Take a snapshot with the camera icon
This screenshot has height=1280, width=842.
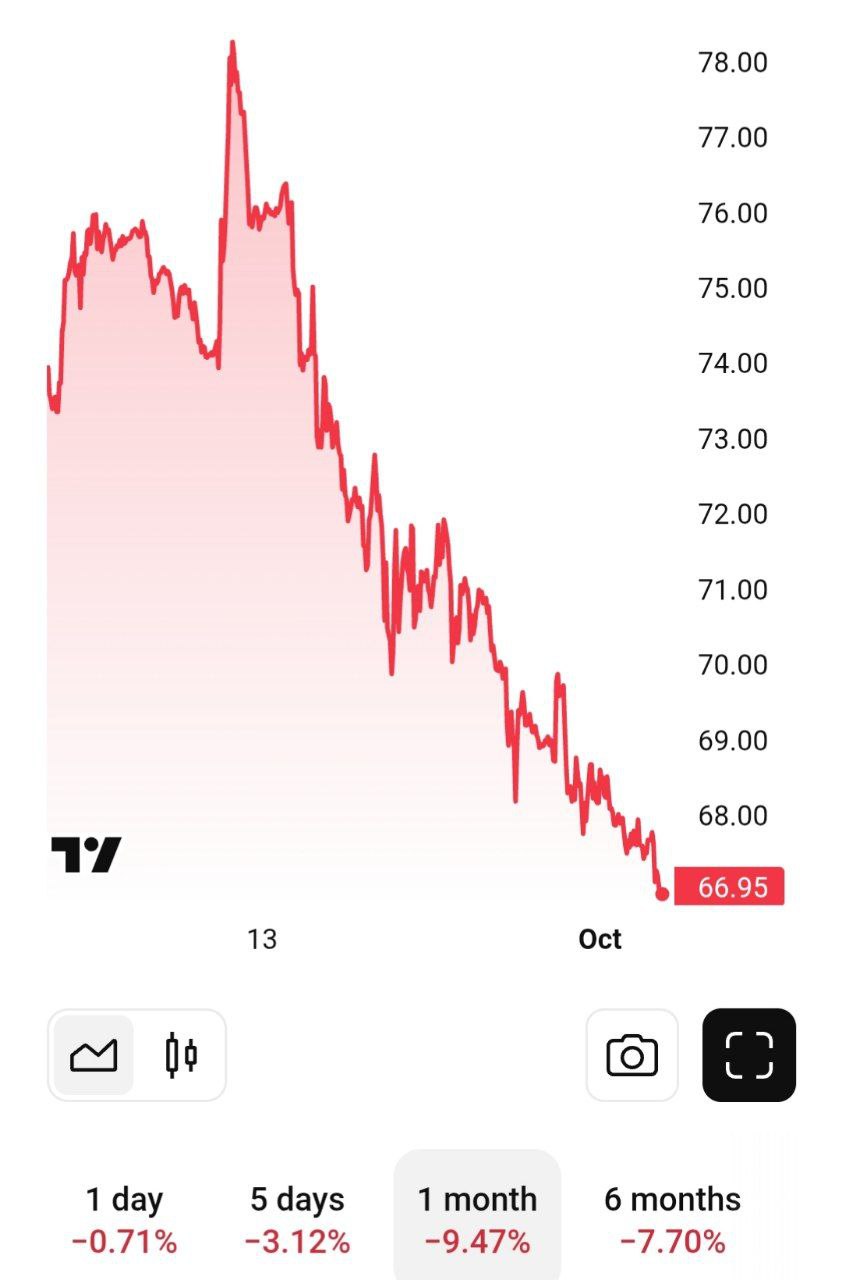[x=632, y=1055]
